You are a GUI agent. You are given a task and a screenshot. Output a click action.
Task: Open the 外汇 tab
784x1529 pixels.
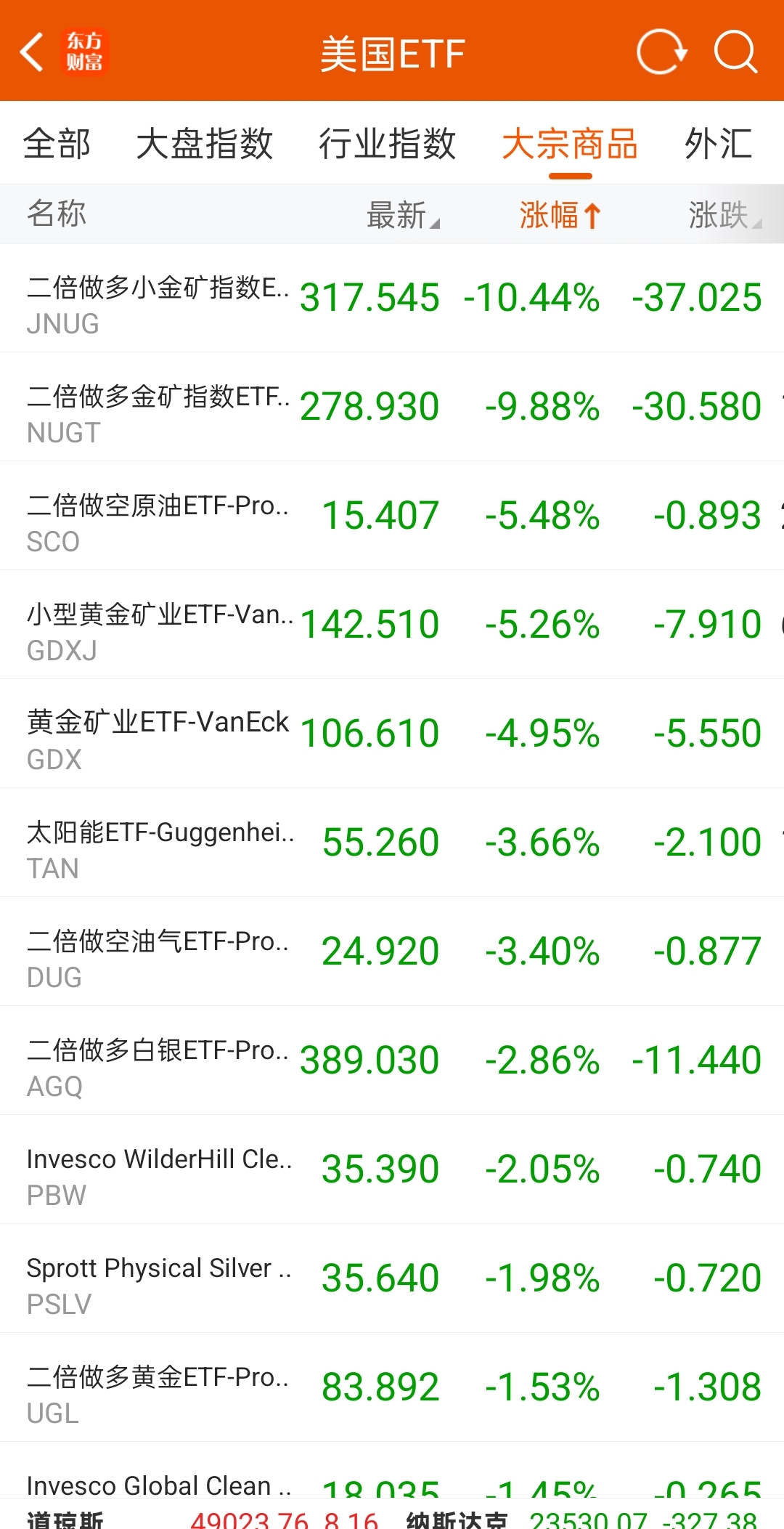point(719,143)
